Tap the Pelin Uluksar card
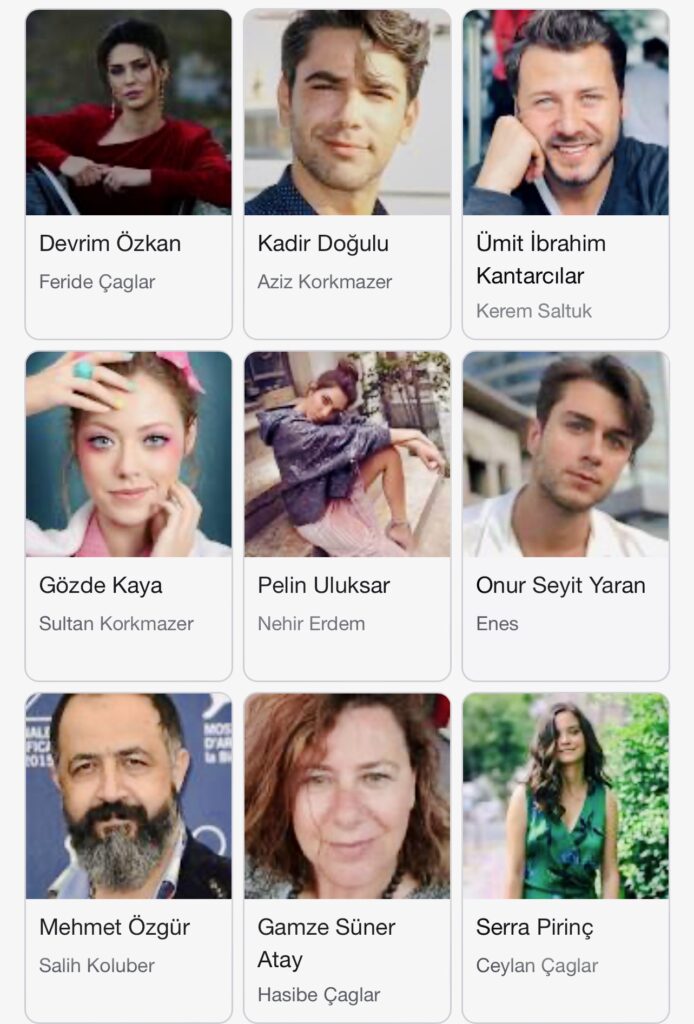Screen dimensions: 694x1024 347,516
